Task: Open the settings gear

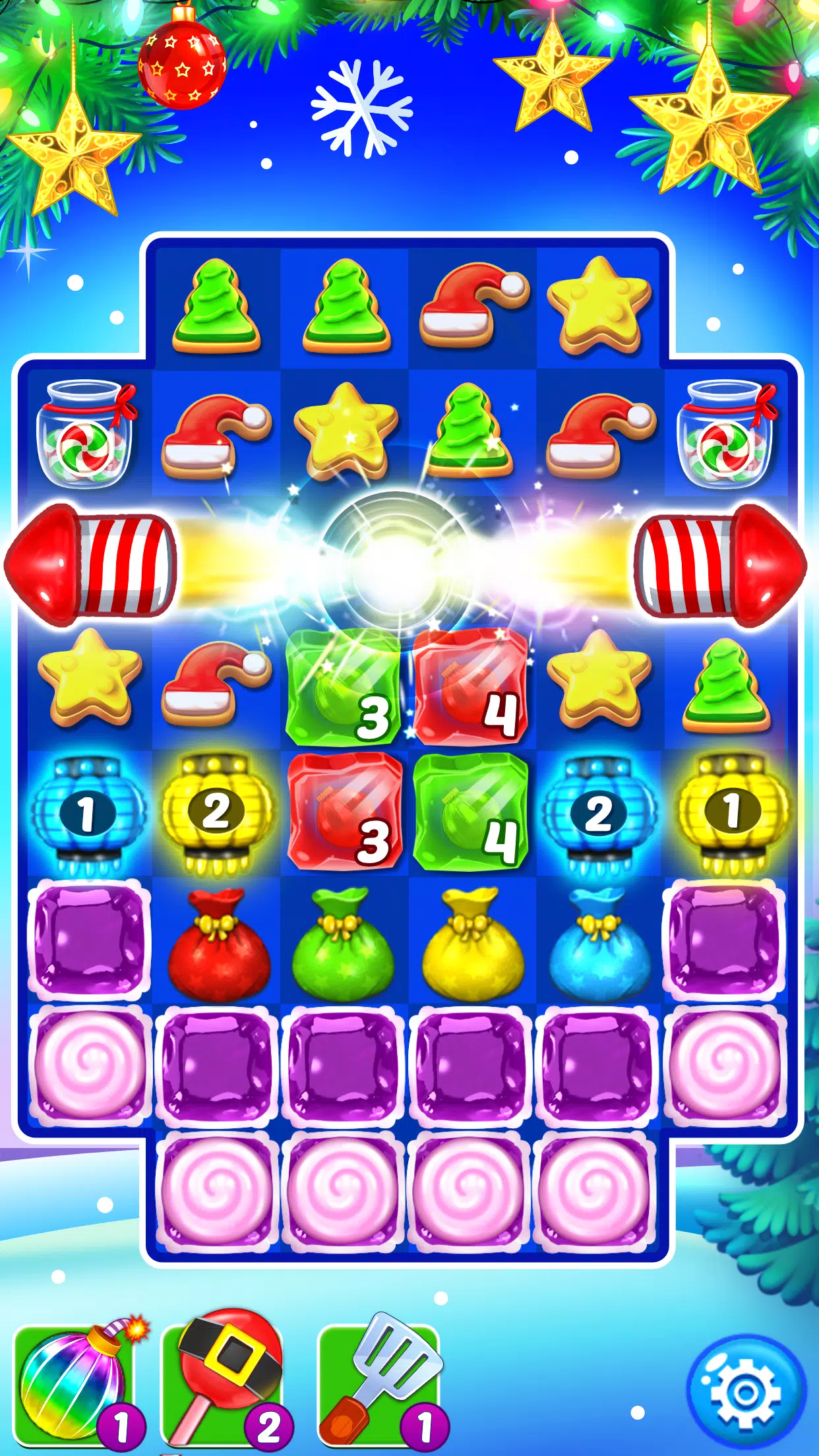Action: 745,1393
